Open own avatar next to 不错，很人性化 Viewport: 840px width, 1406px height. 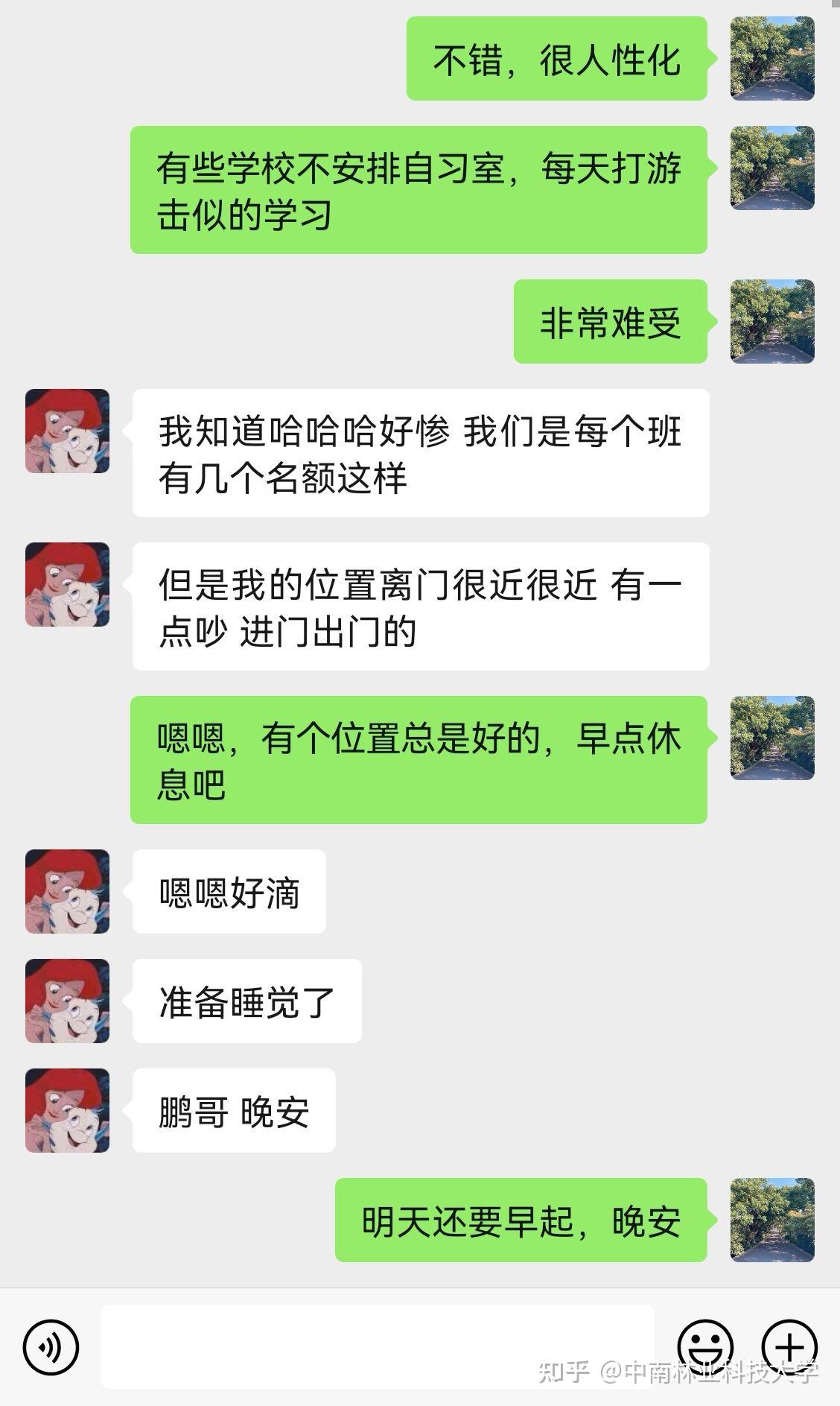click(772, 58)
